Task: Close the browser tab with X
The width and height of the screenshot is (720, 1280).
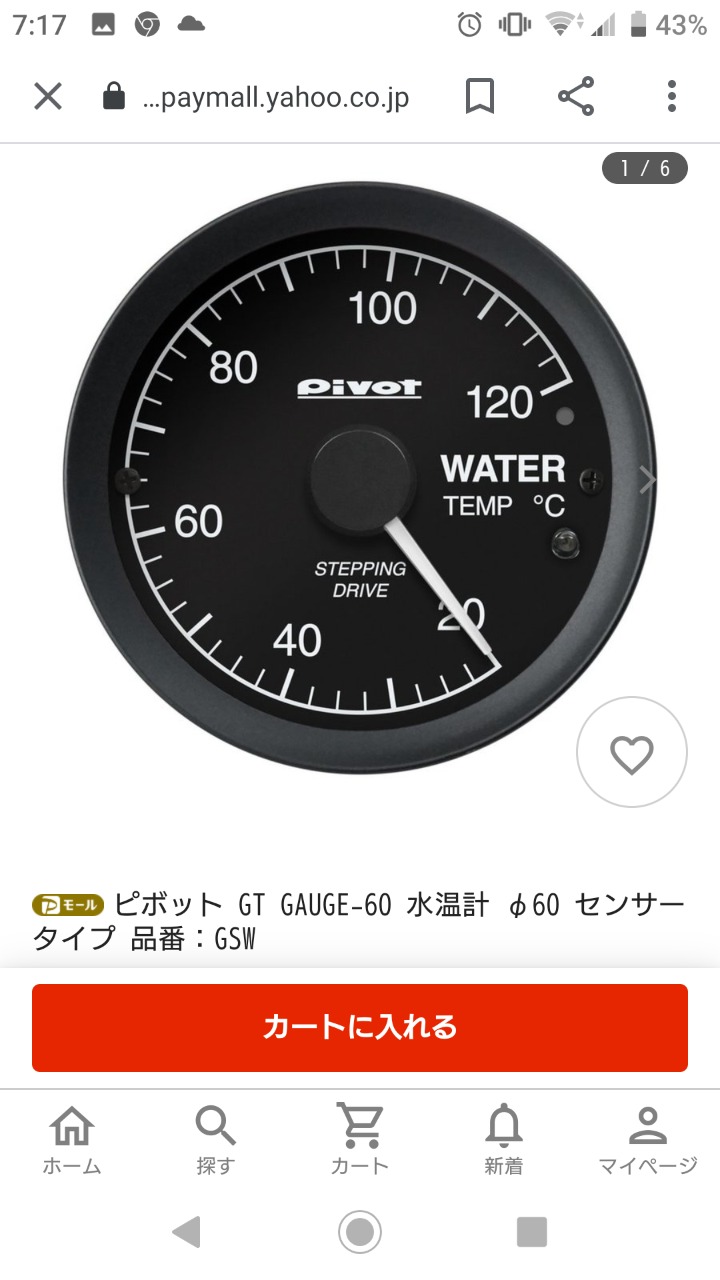Action: click(48, 97)
